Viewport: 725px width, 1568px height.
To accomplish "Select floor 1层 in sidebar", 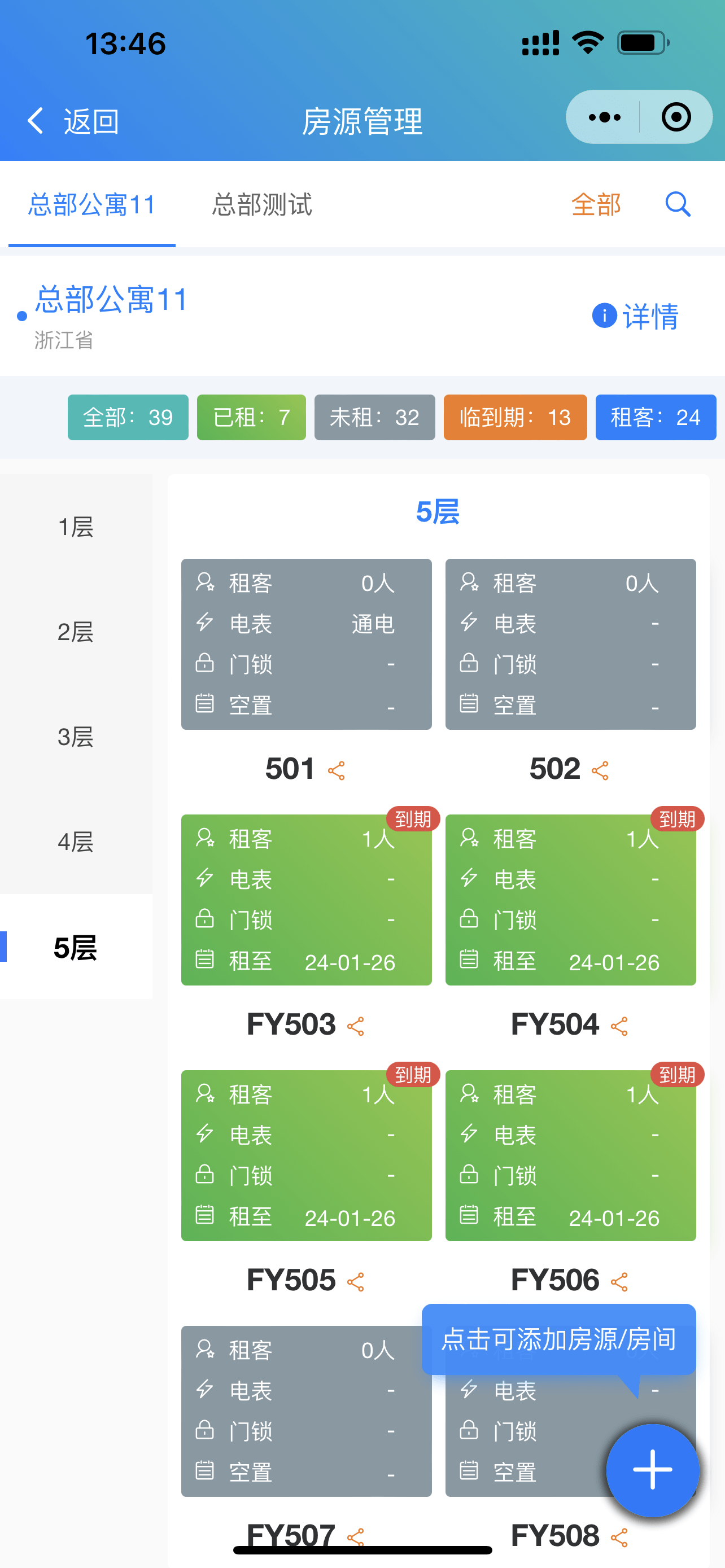I will (76, 527).
